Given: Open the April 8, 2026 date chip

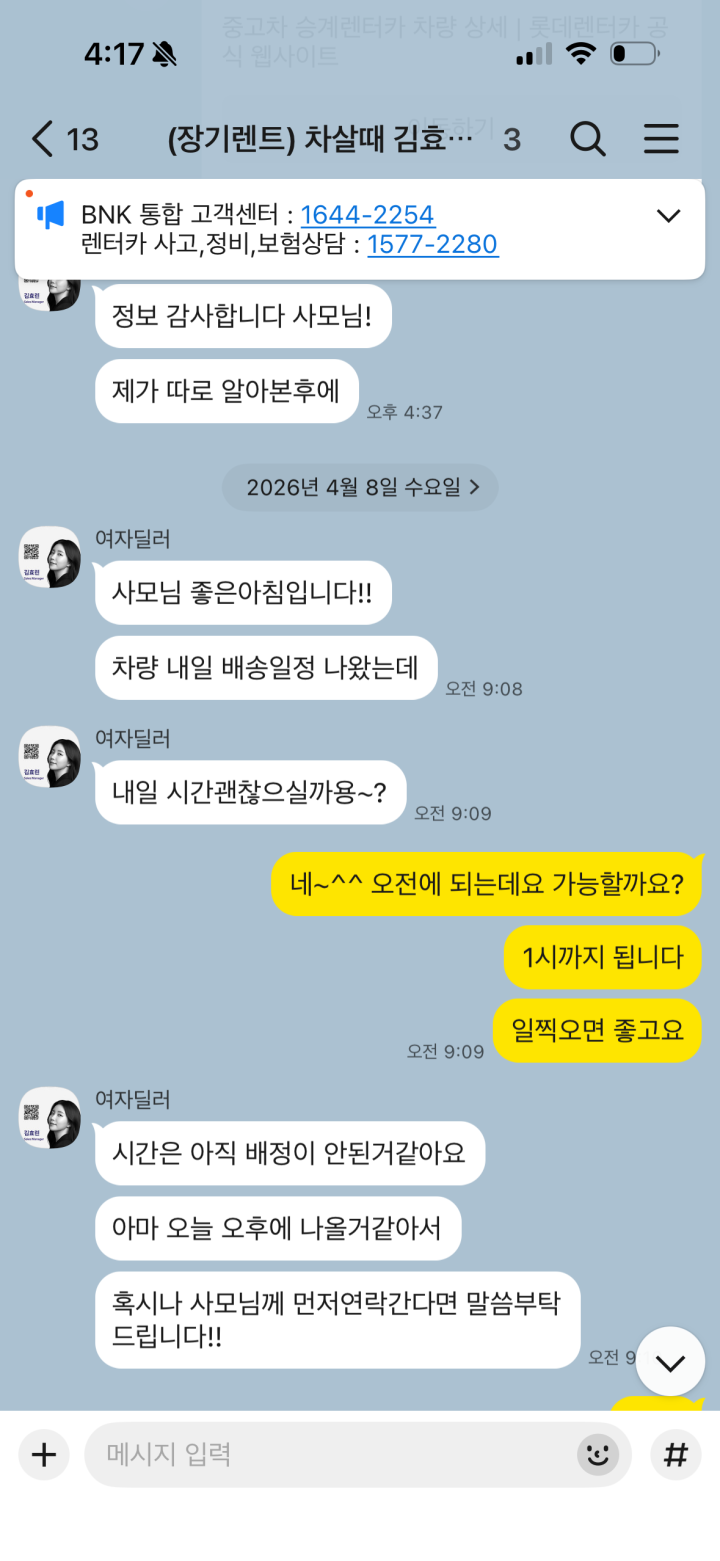Looking at the screenshot, I should pos(359,487).
